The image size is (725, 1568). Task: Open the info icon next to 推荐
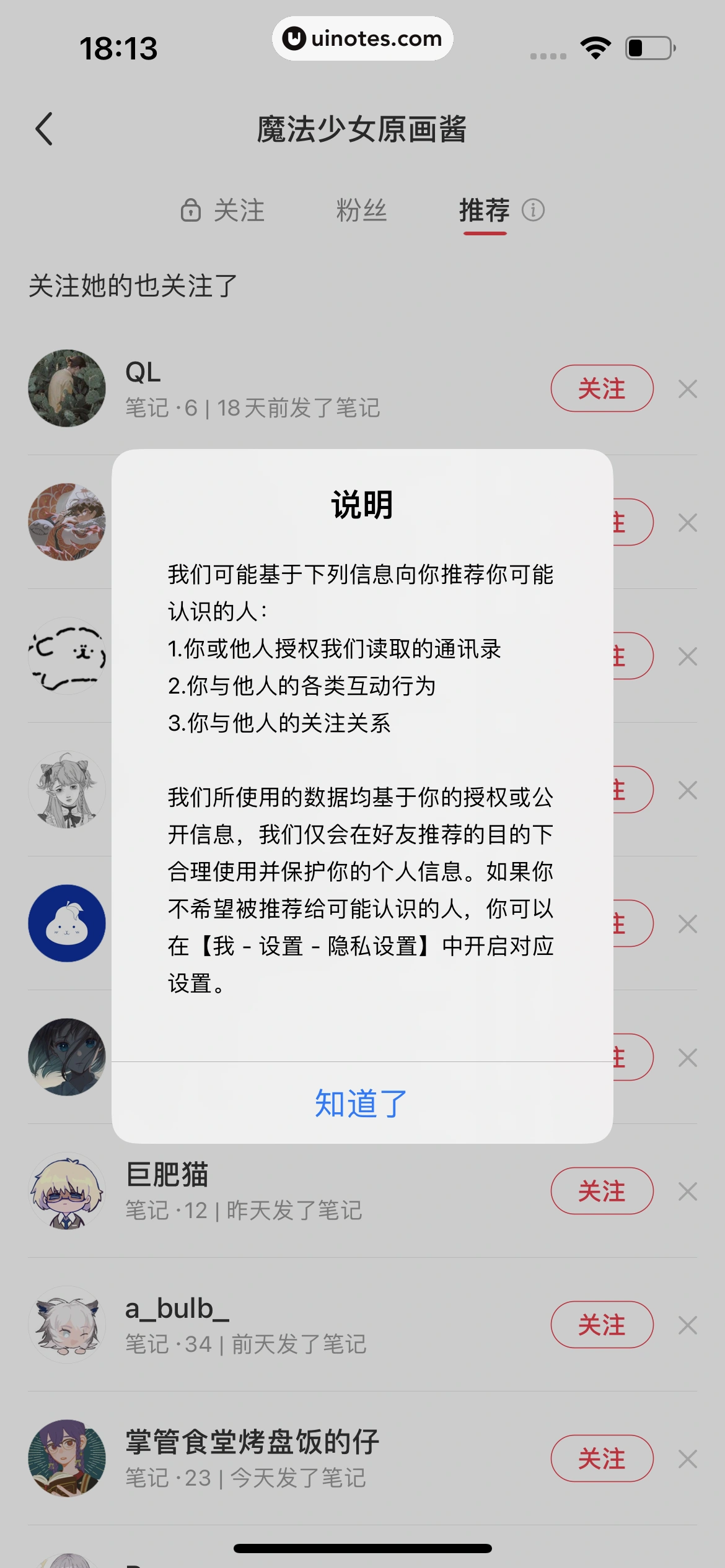532,211
